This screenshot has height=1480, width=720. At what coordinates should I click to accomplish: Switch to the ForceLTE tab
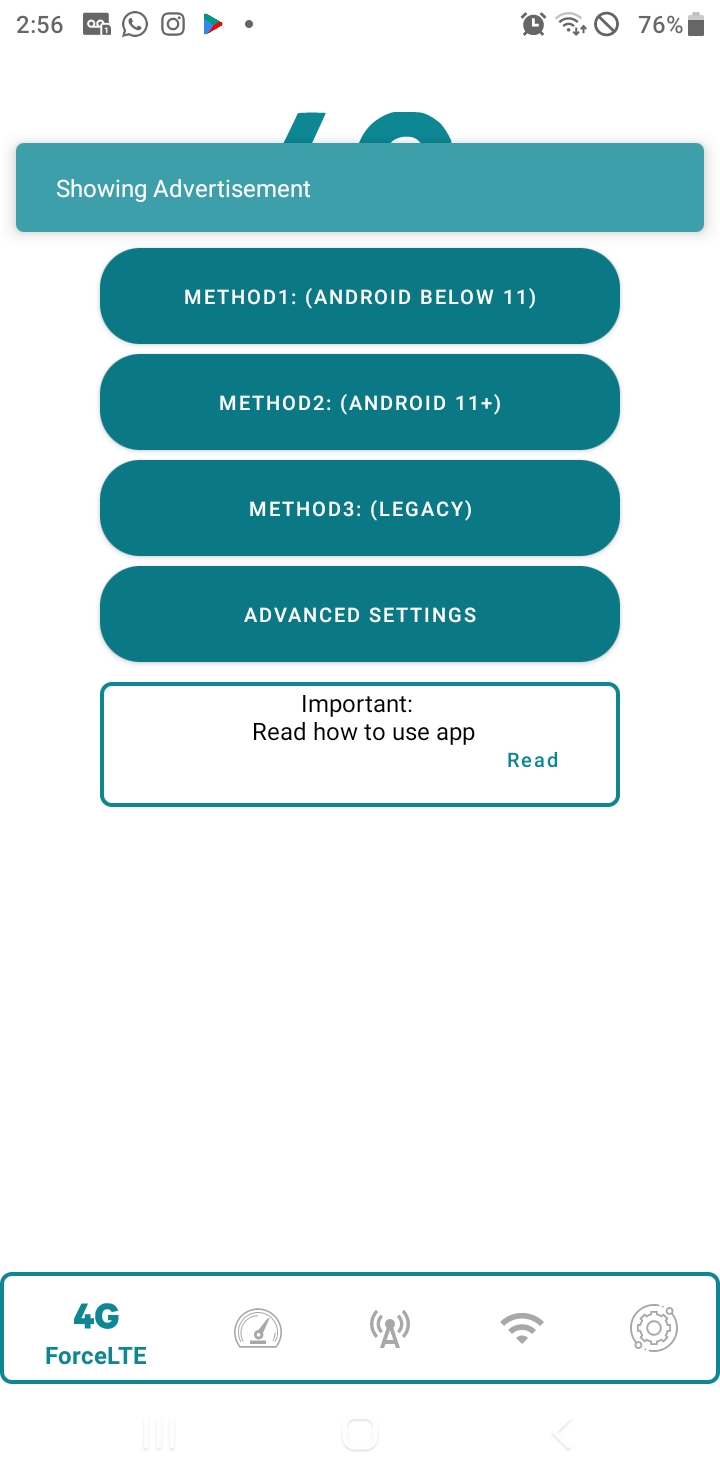coord(96,1334)
